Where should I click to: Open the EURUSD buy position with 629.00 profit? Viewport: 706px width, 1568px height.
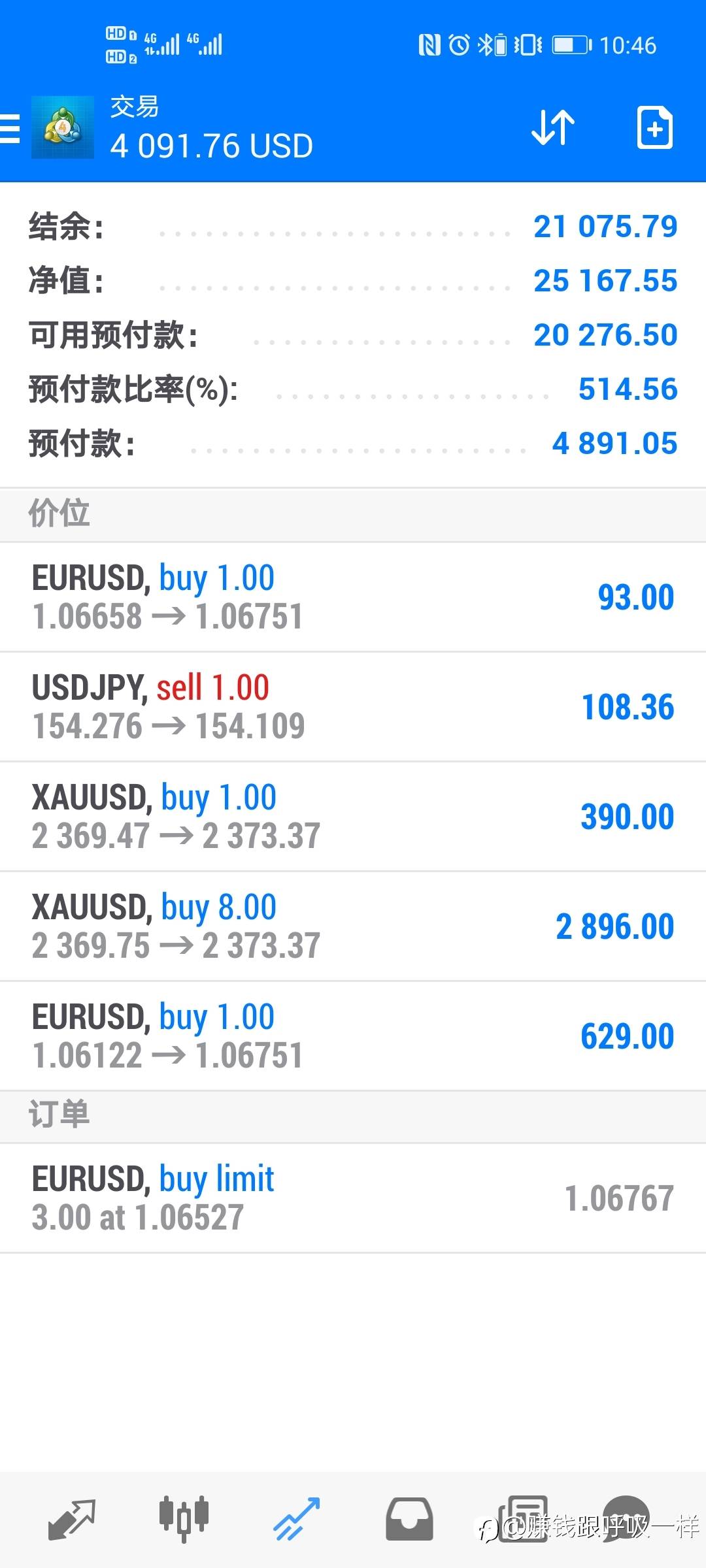(x=353, y=1036)
